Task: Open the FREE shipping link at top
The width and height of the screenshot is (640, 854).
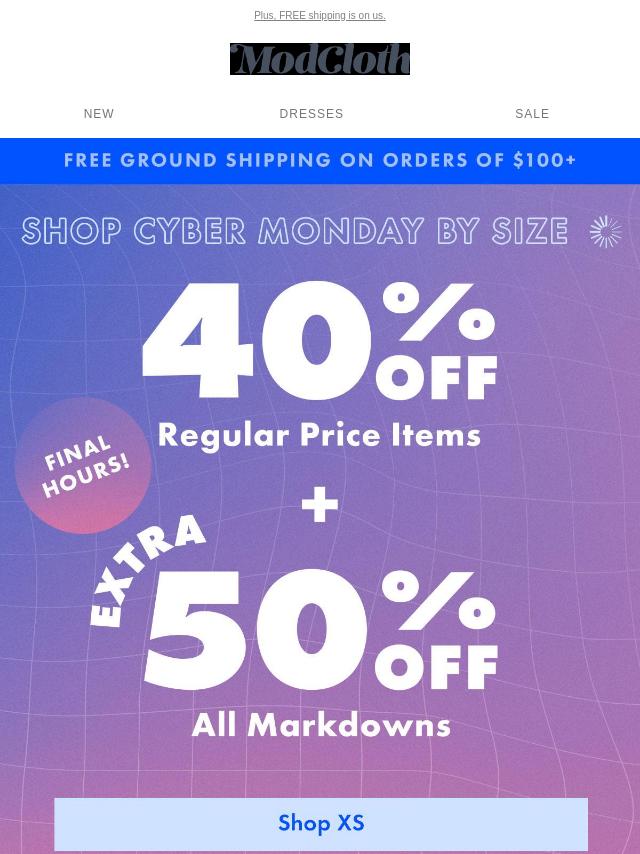Action: [x=319, y=16]
